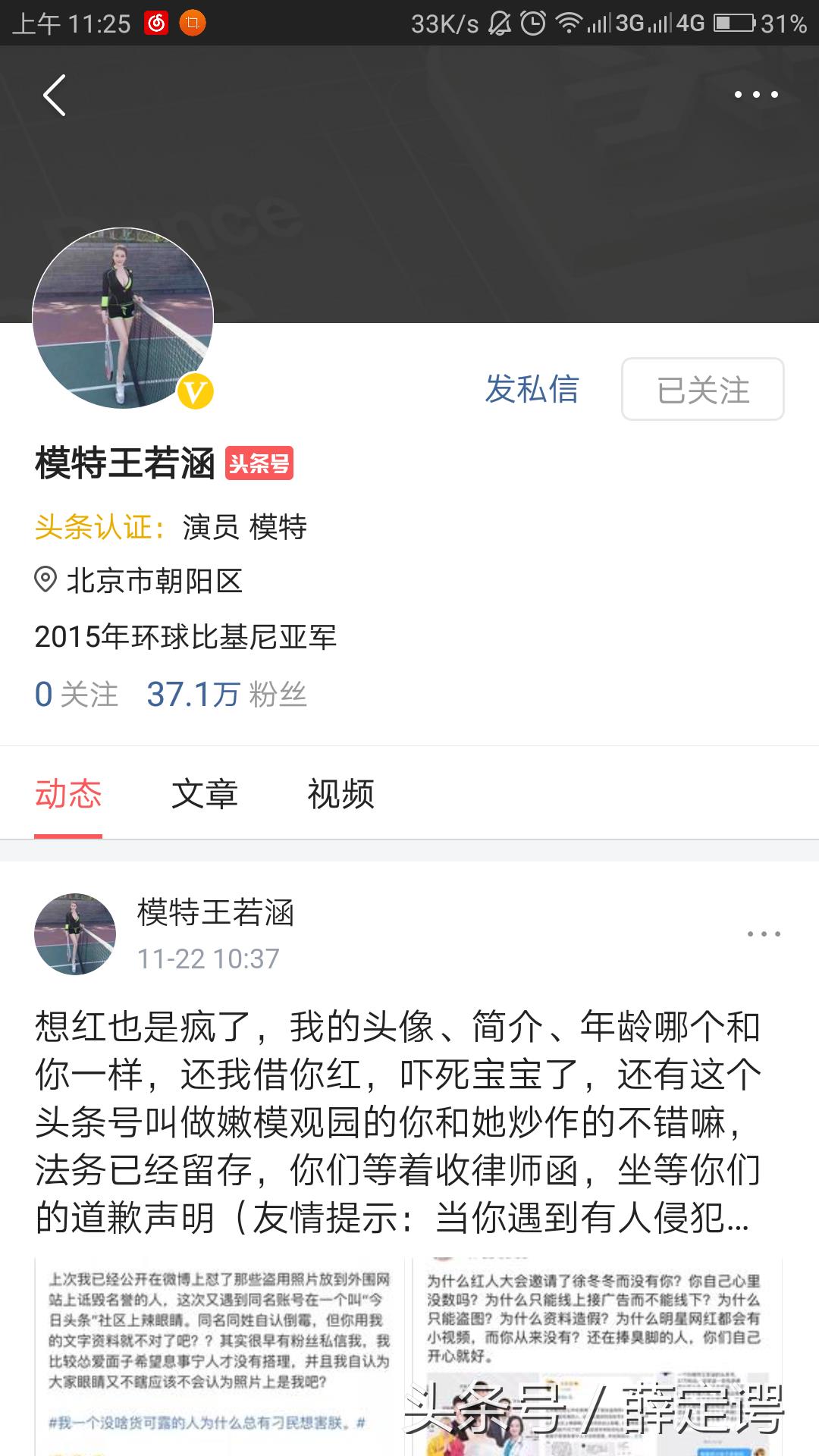819x1456 pixels.
Task: Tap 发私信 to send a private message
Action: click(532, 389)
